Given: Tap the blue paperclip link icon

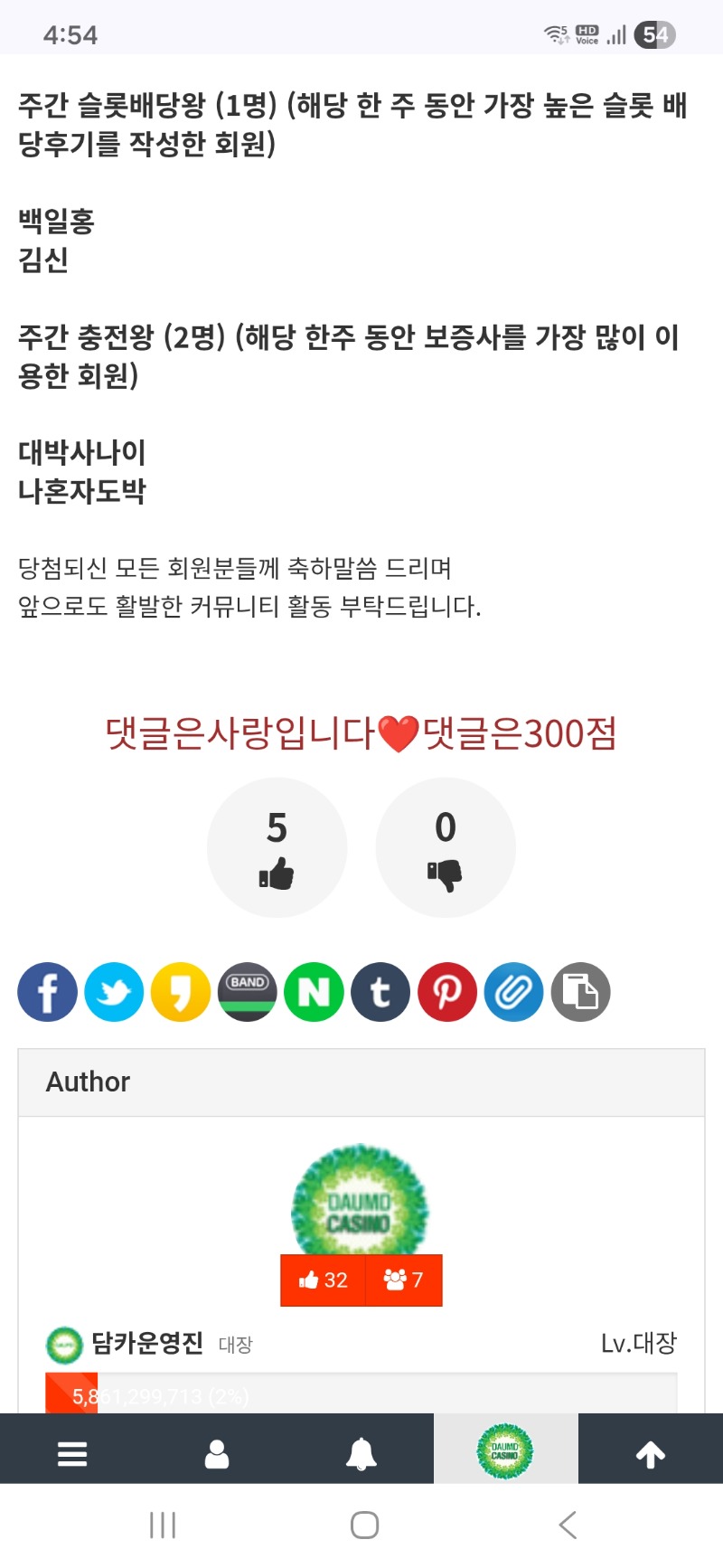Looking at the screenshot, I should [514, 992].
